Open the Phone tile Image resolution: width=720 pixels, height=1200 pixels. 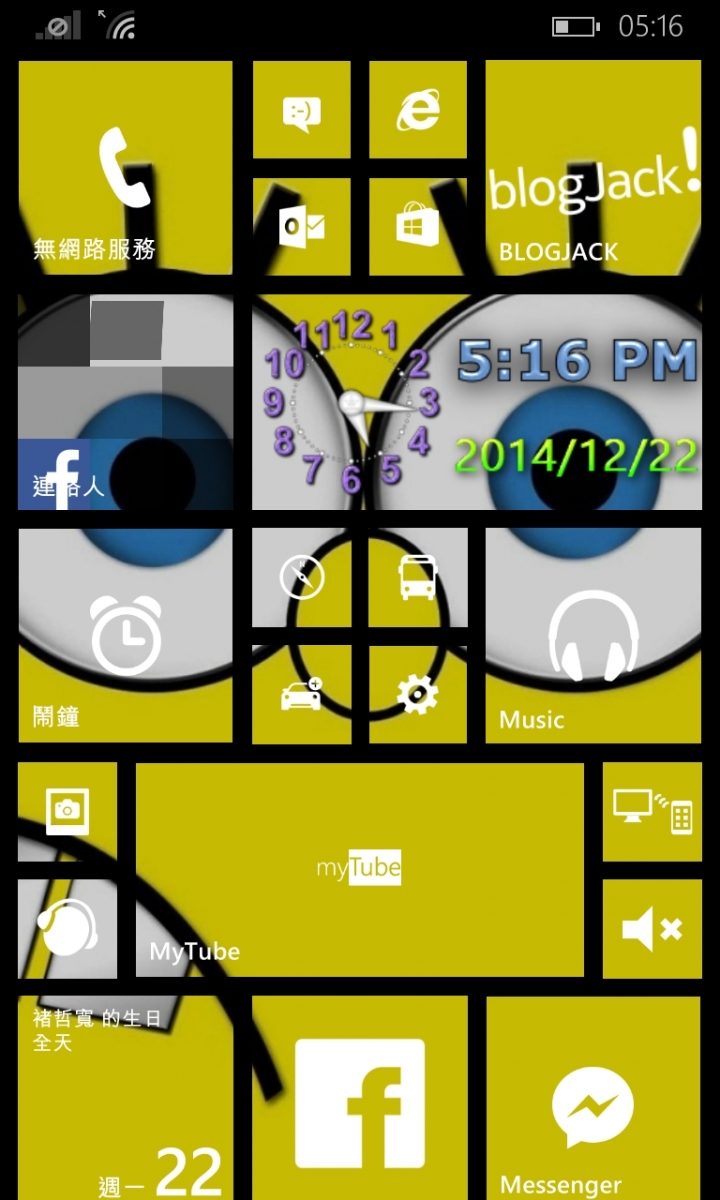point(125,168)
